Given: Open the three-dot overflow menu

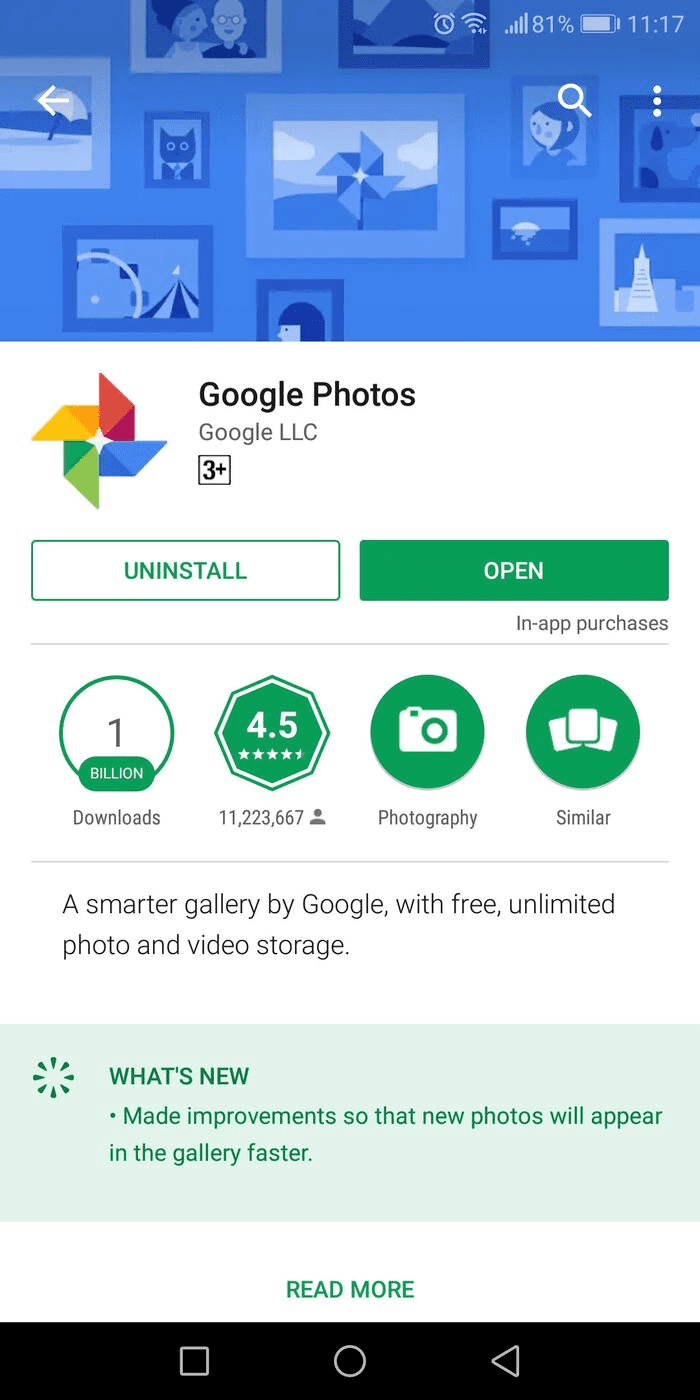Looking at the screenshot, I should point(657,100).
